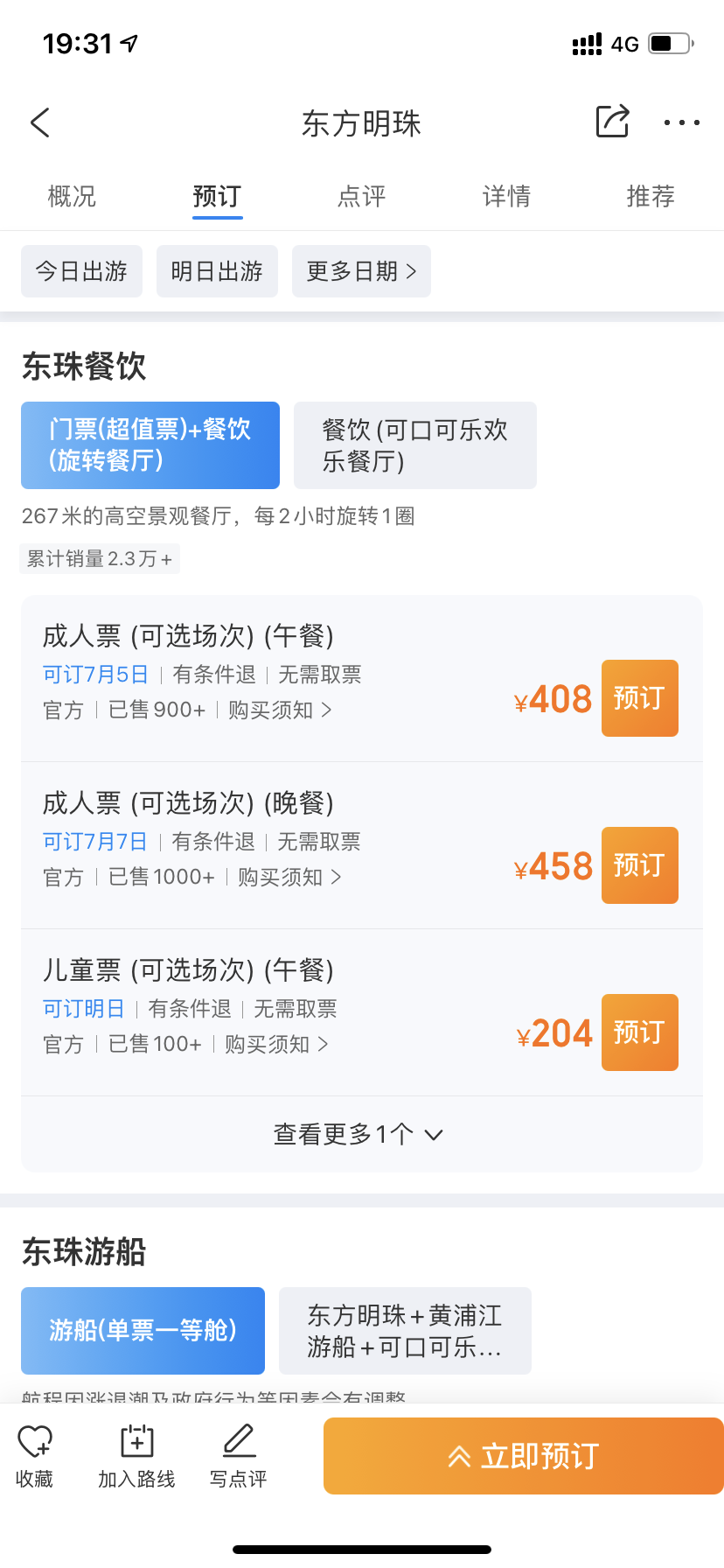Viewport: 724px width, 1568px height.
Task: Open the three-dot overflow menu
Action: point(681,122)
